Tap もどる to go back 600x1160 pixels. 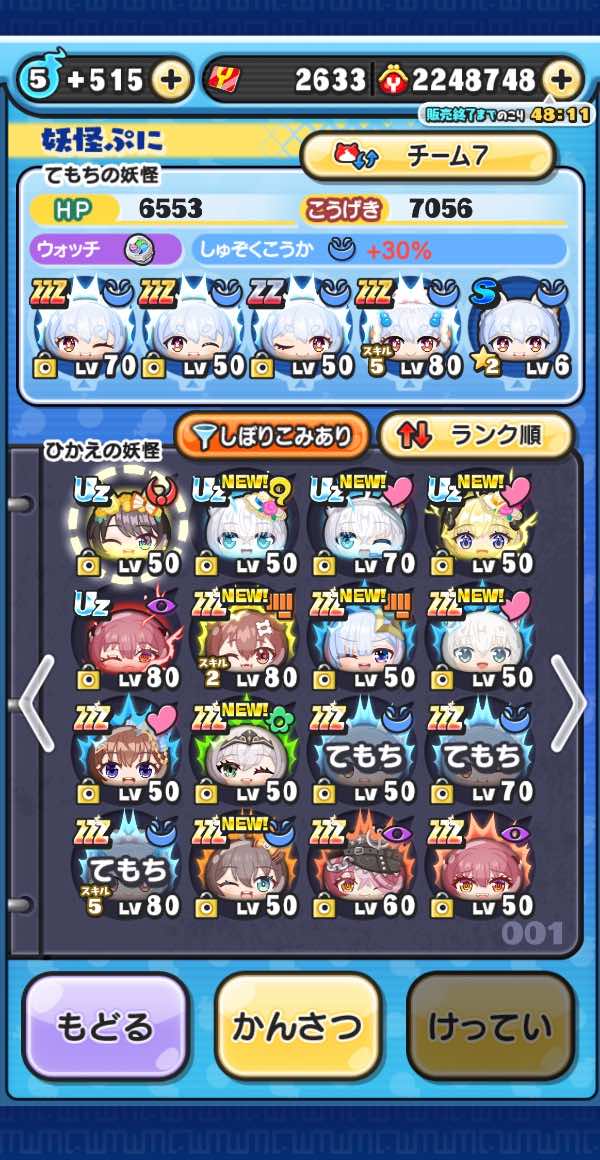[105, 1027]
